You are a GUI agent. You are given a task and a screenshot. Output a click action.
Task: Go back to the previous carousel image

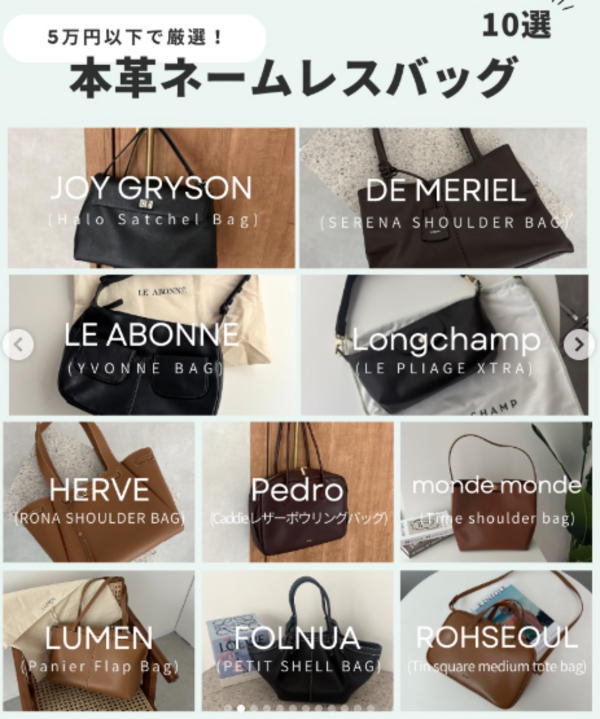pos(18,345)
